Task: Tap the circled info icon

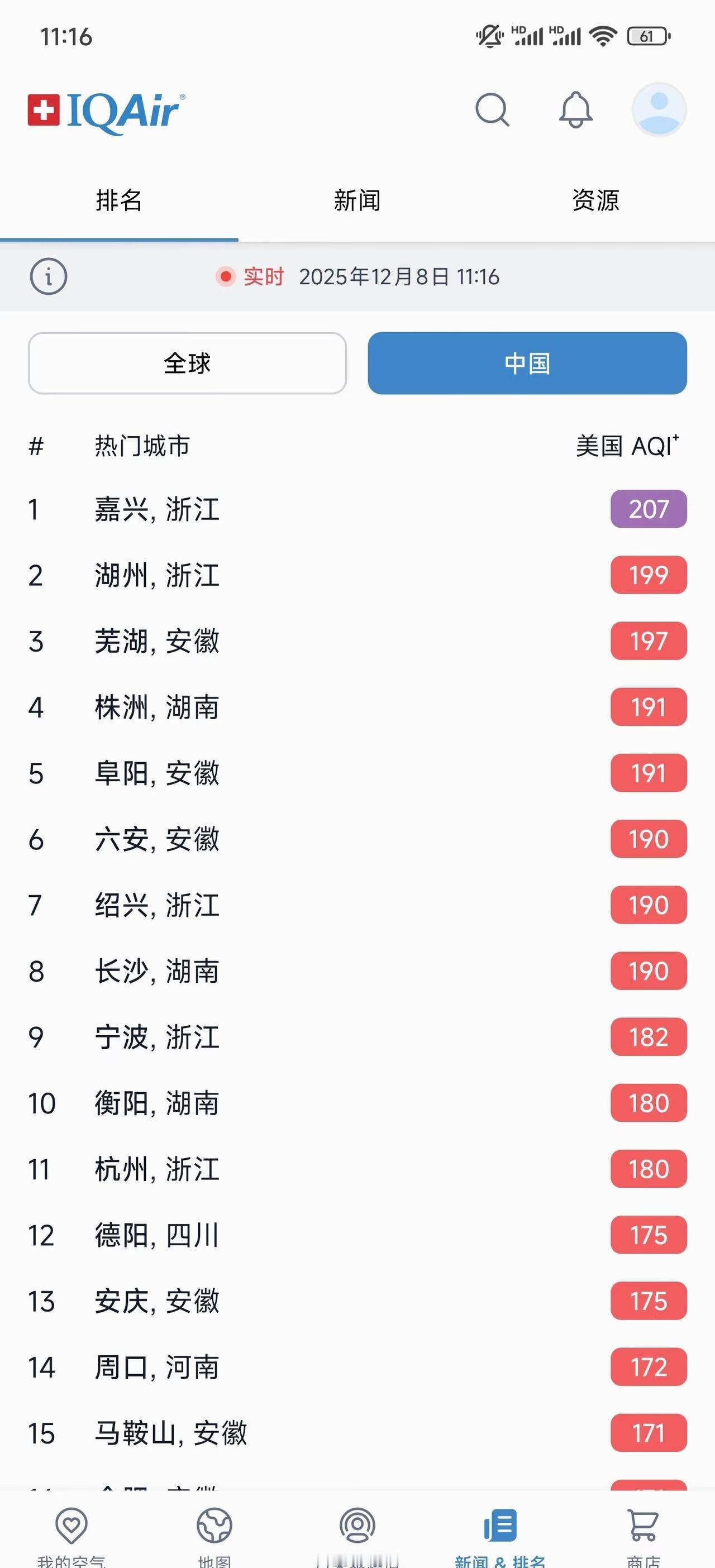Action: tap(47, 277)
